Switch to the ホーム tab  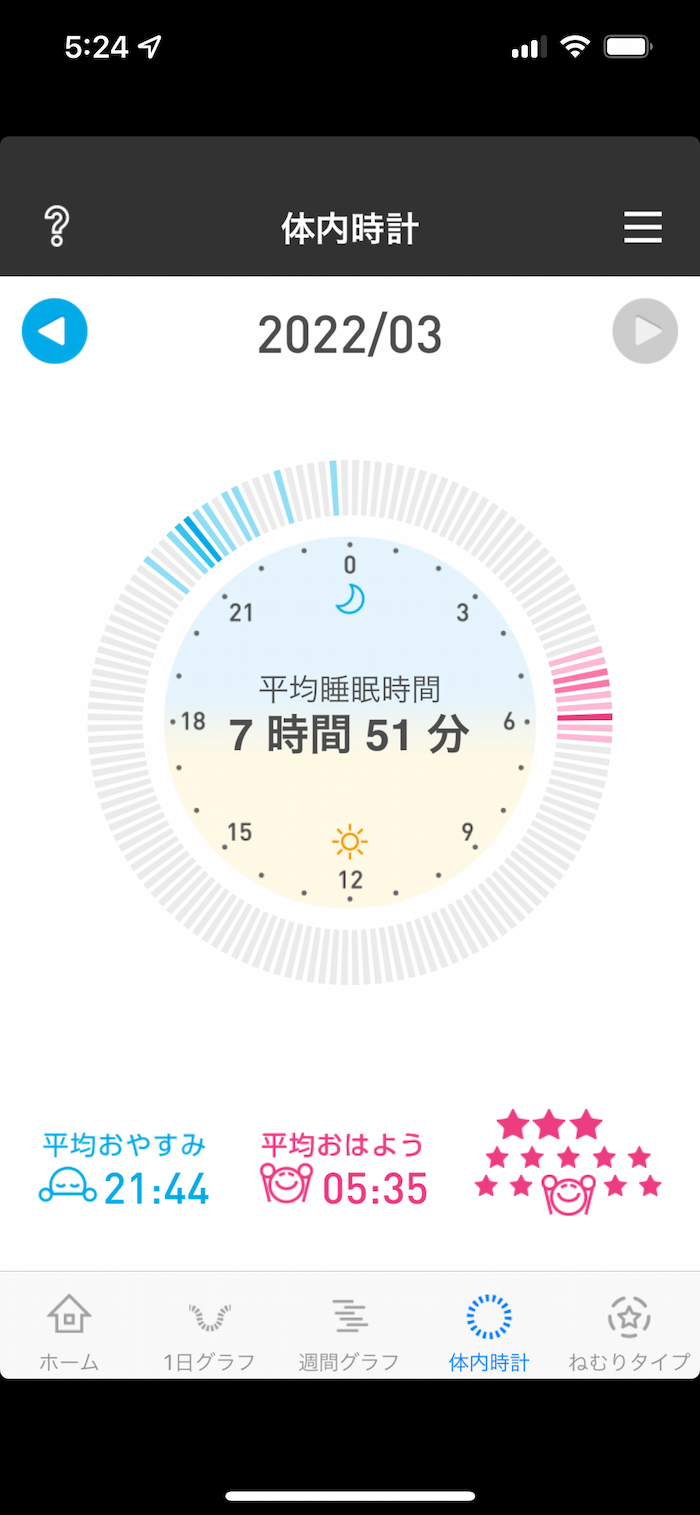[69, 1332]
